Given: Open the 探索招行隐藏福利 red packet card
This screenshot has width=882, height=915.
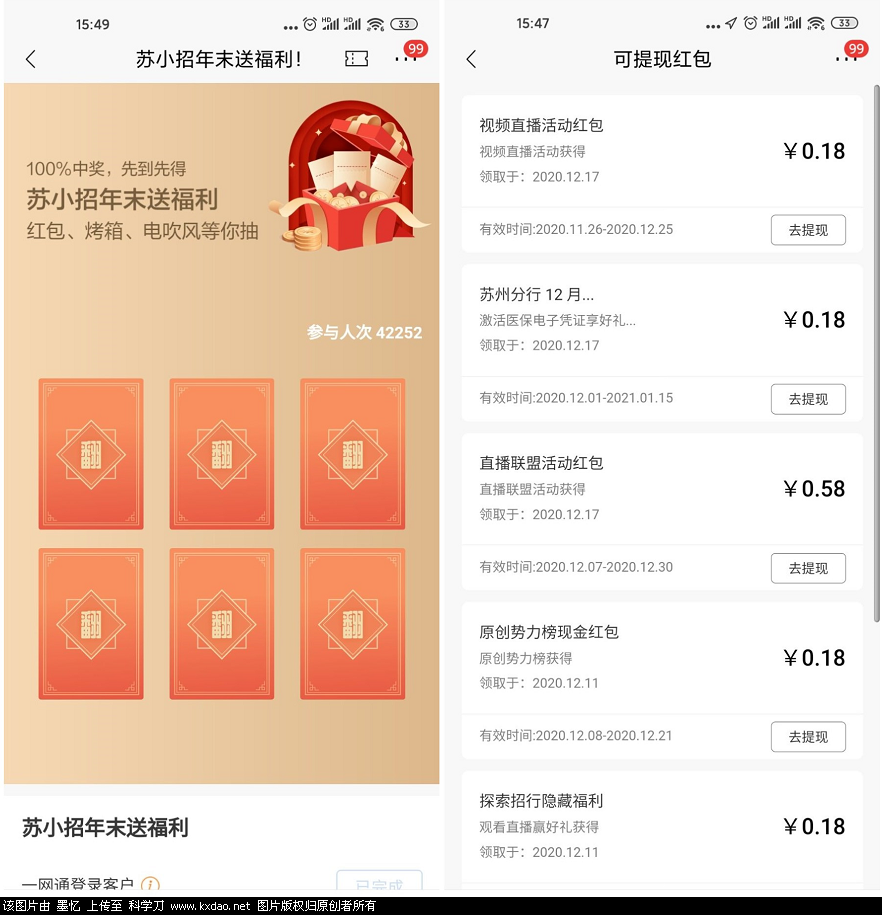Looking at the screenshot, I should click(661, 826).
